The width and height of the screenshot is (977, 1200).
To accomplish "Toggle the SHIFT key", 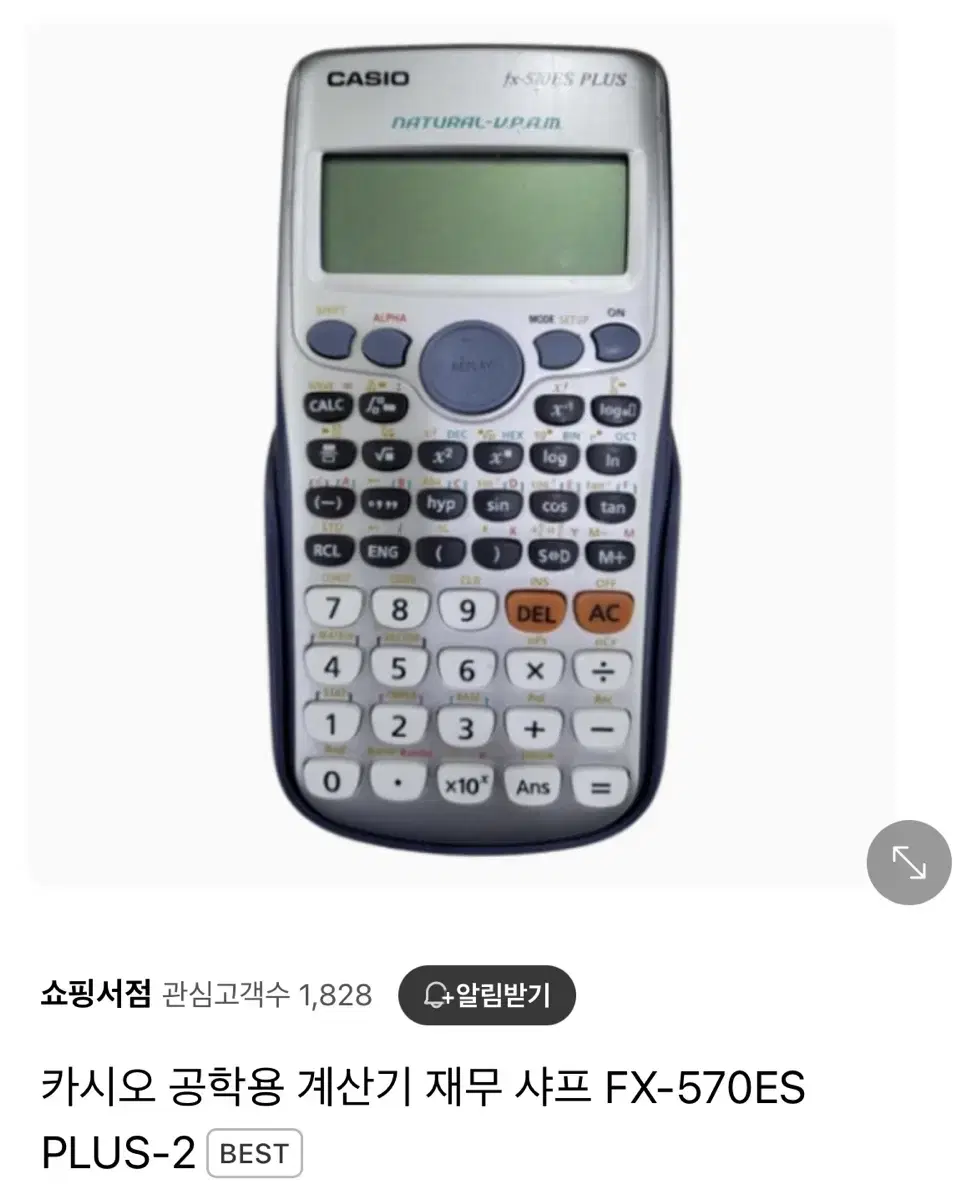I will pos(330,339).
